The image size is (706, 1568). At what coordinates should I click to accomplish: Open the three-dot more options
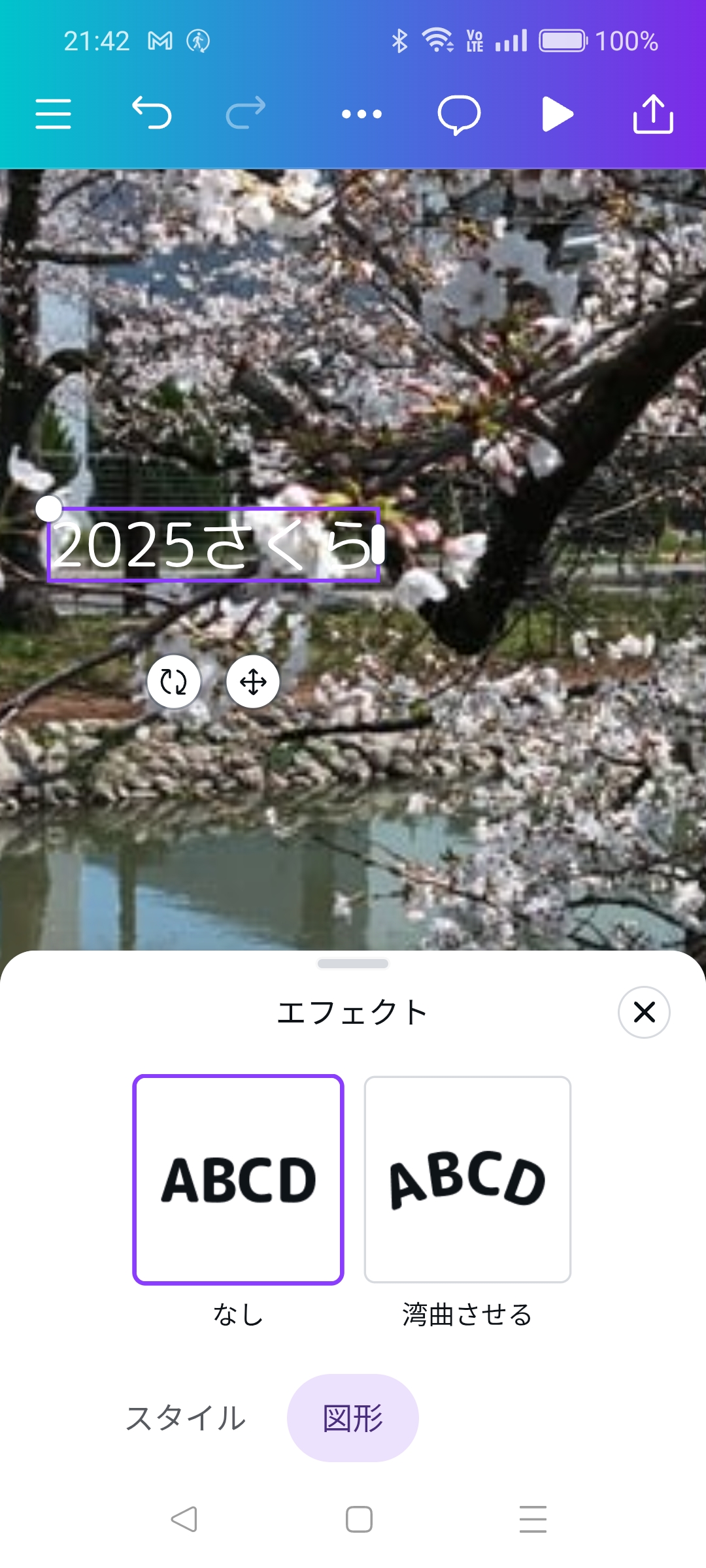(x=361, y=114)
